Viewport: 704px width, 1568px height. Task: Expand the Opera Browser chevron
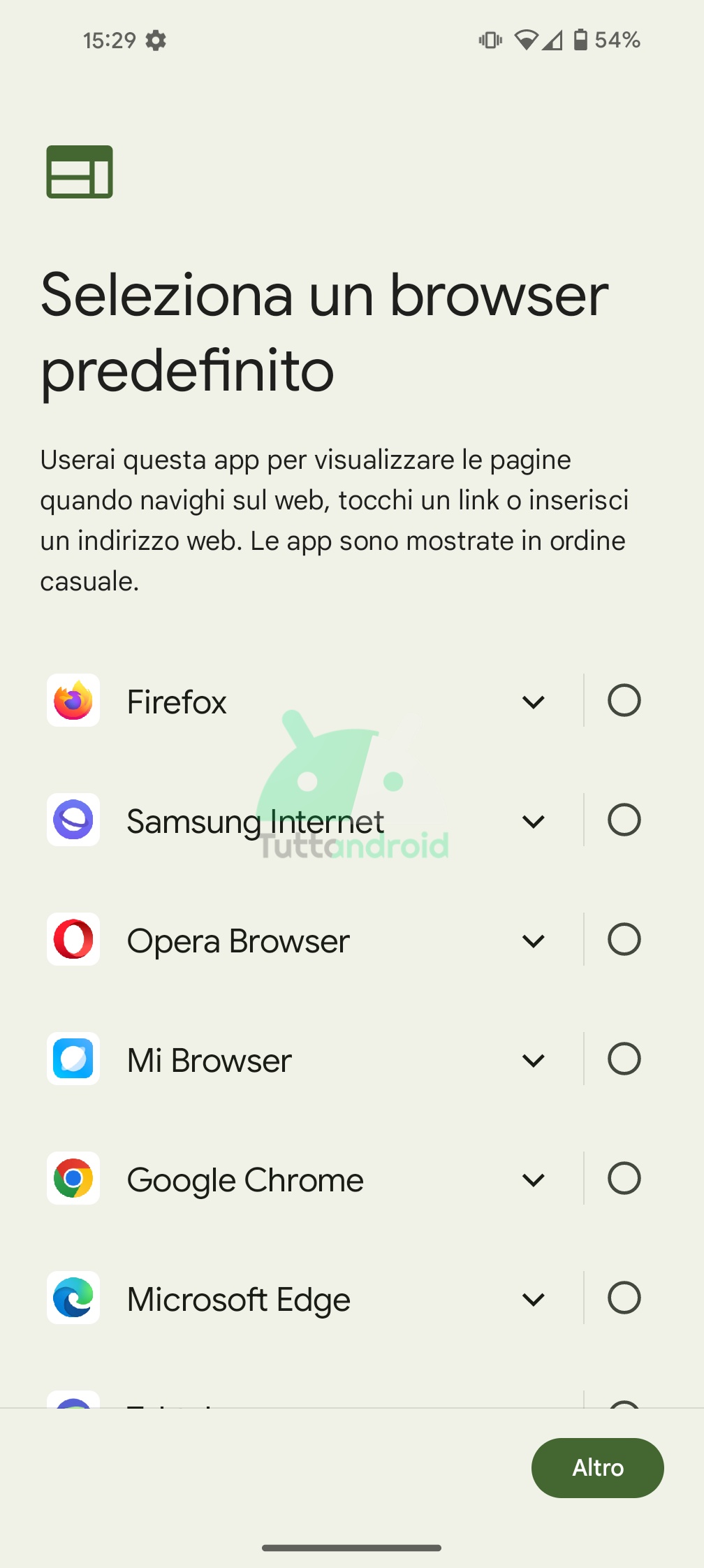click(533, 941)
